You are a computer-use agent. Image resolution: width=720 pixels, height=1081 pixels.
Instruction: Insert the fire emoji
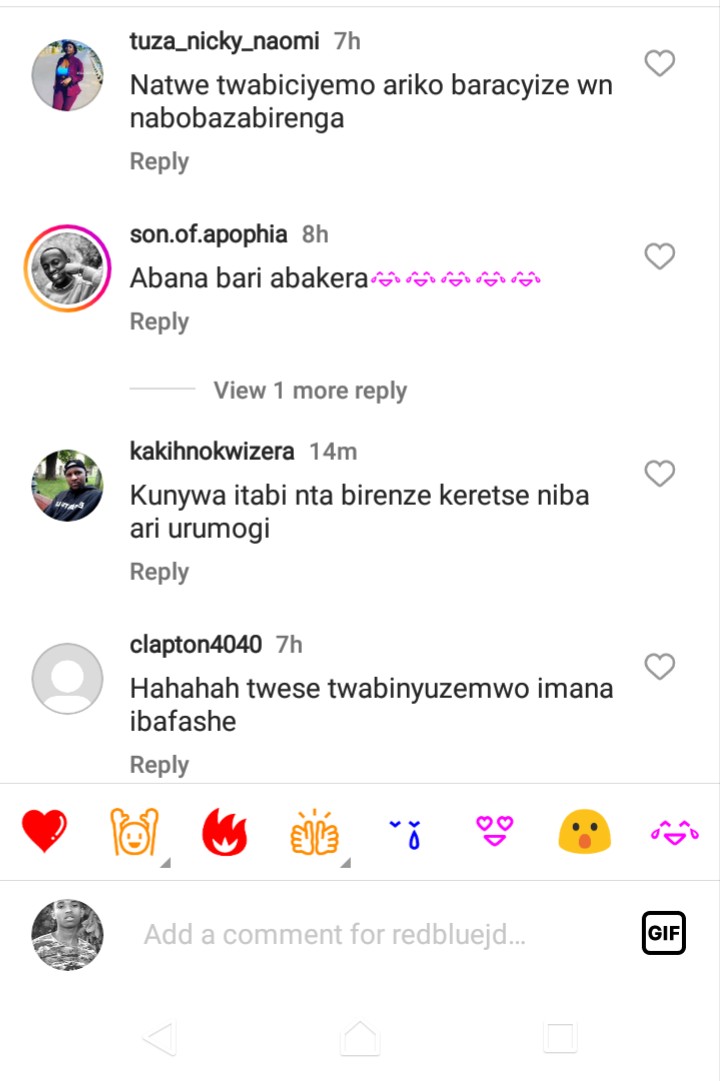pyautogui.click(x=225, y=832)
